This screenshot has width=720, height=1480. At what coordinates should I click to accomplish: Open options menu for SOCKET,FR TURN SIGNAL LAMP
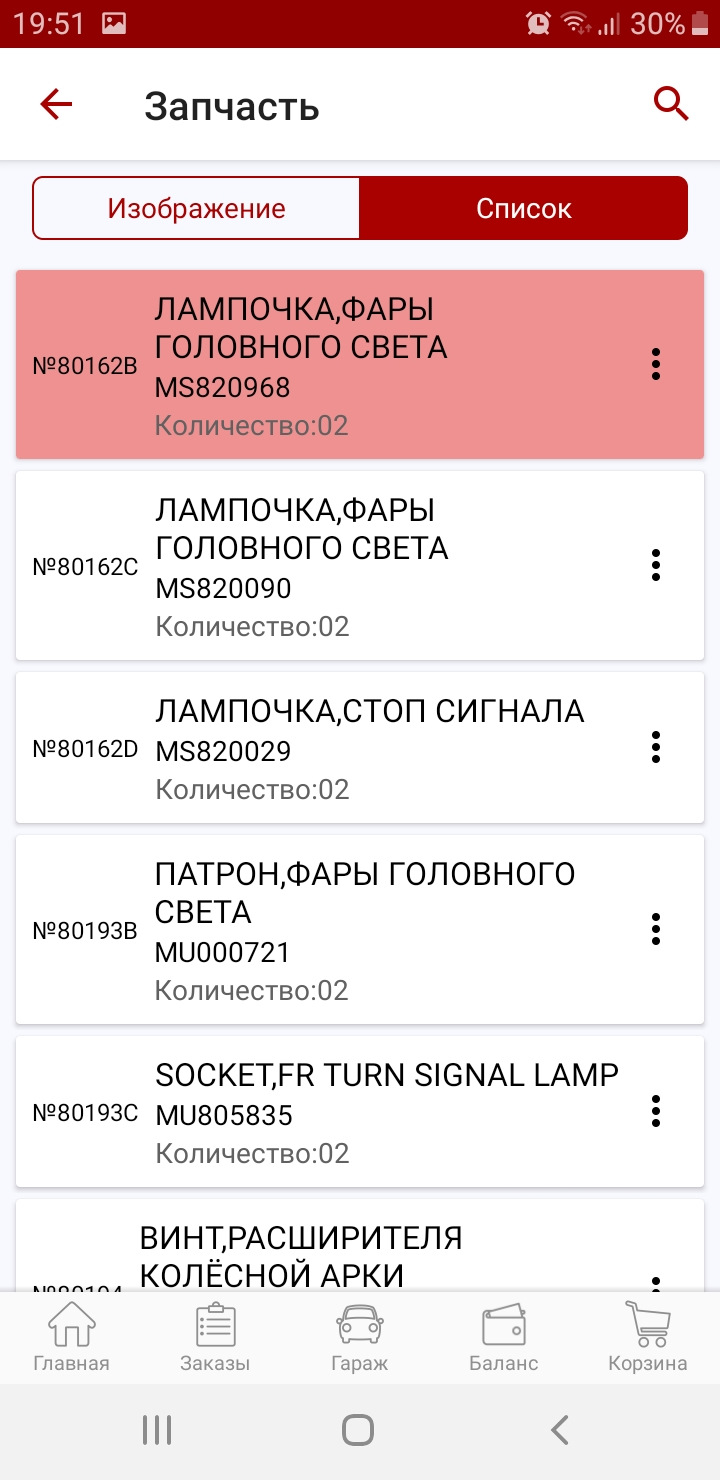[656, 1110]
